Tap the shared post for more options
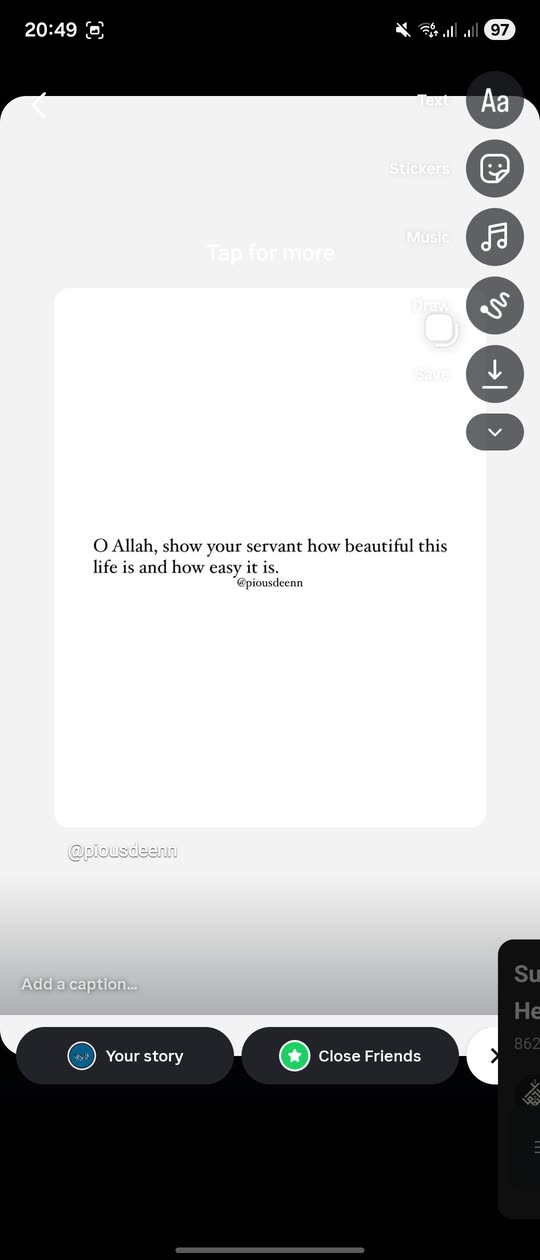The width and height of the screenshot is (540, 1260). 270,557
